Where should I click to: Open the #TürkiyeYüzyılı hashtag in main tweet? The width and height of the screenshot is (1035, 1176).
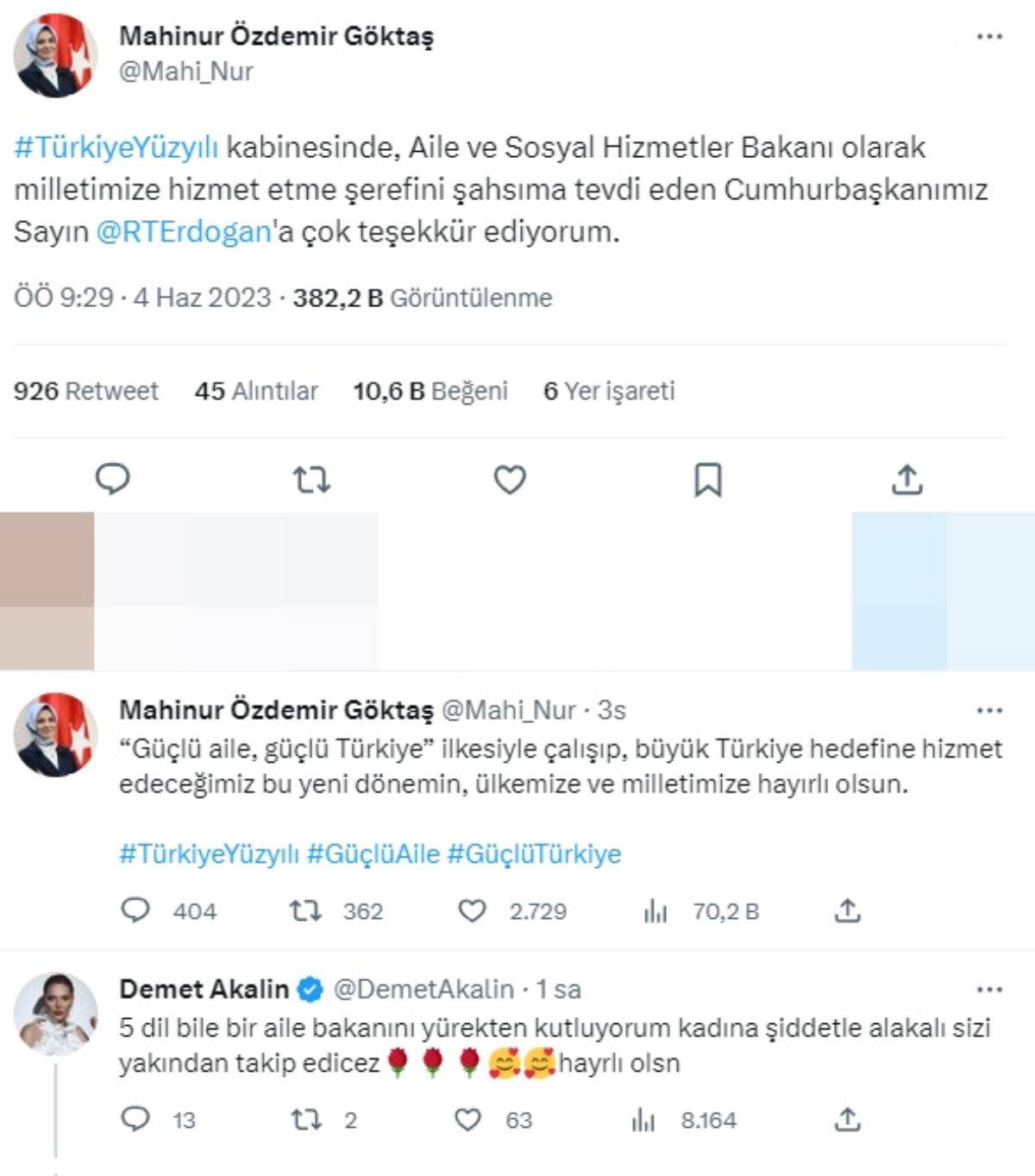tap(116, 148)
